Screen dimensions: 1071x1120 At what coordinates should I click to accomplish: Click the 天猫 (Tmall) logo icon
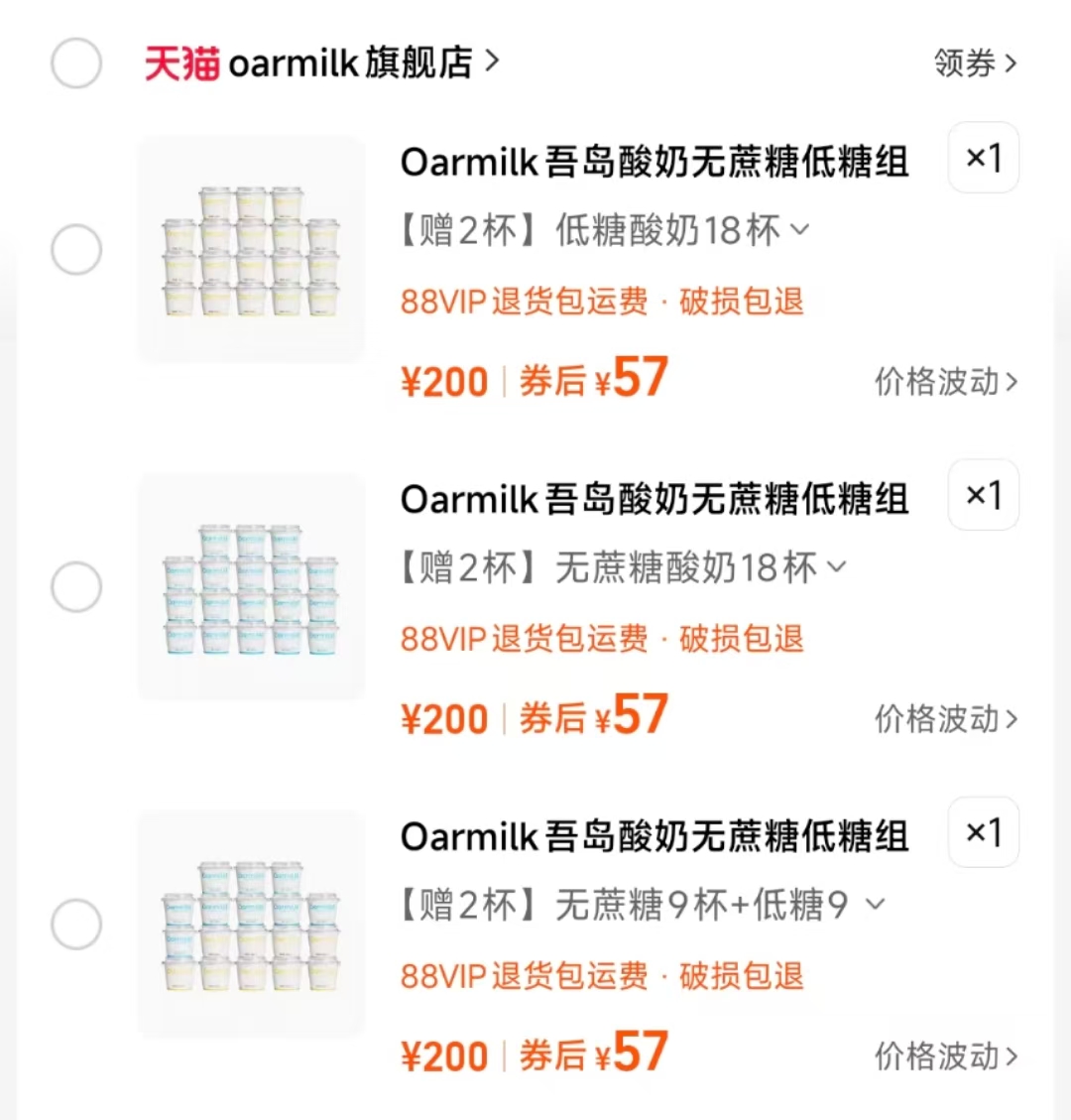click(x=181, y=62)
